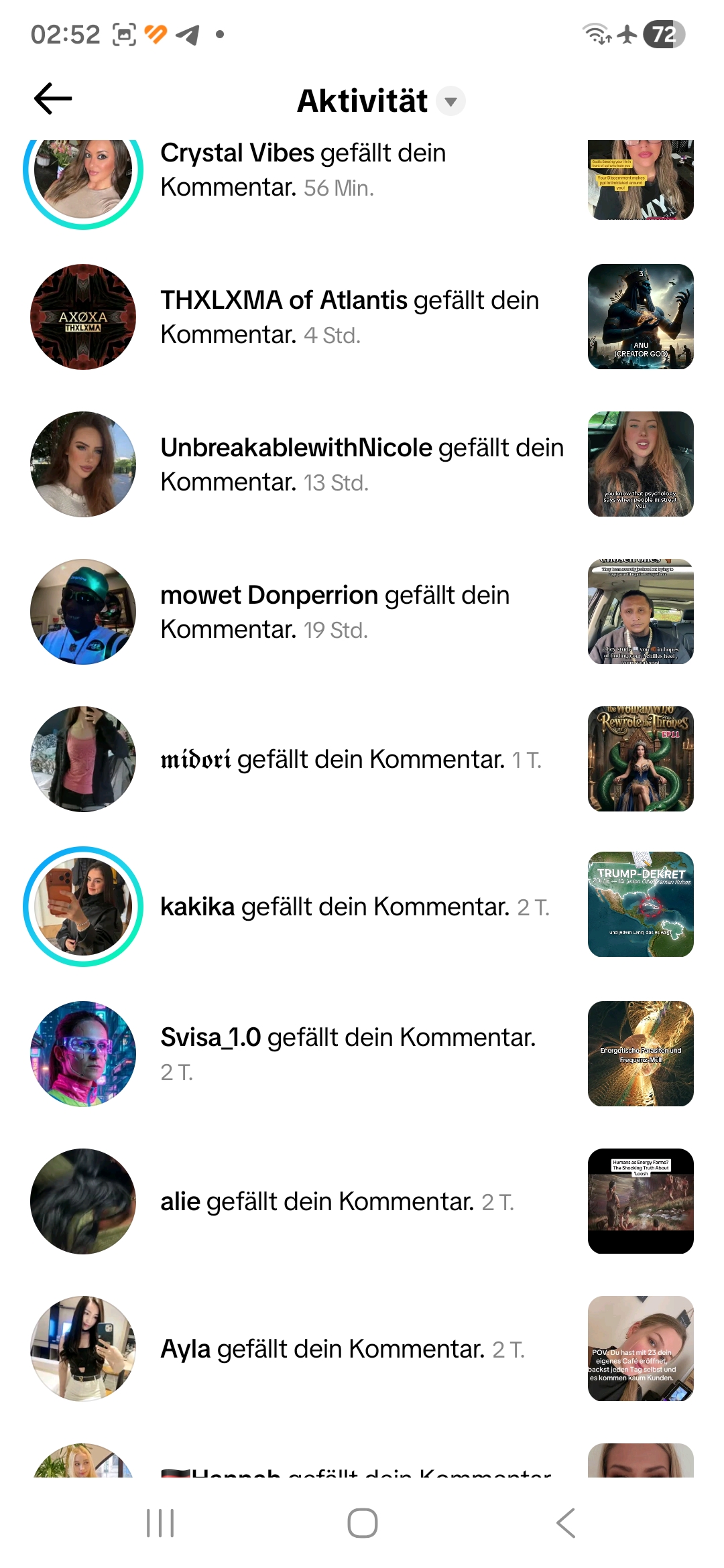Open the alie like notification
724x1568 pixels.
pos(337,1201)
